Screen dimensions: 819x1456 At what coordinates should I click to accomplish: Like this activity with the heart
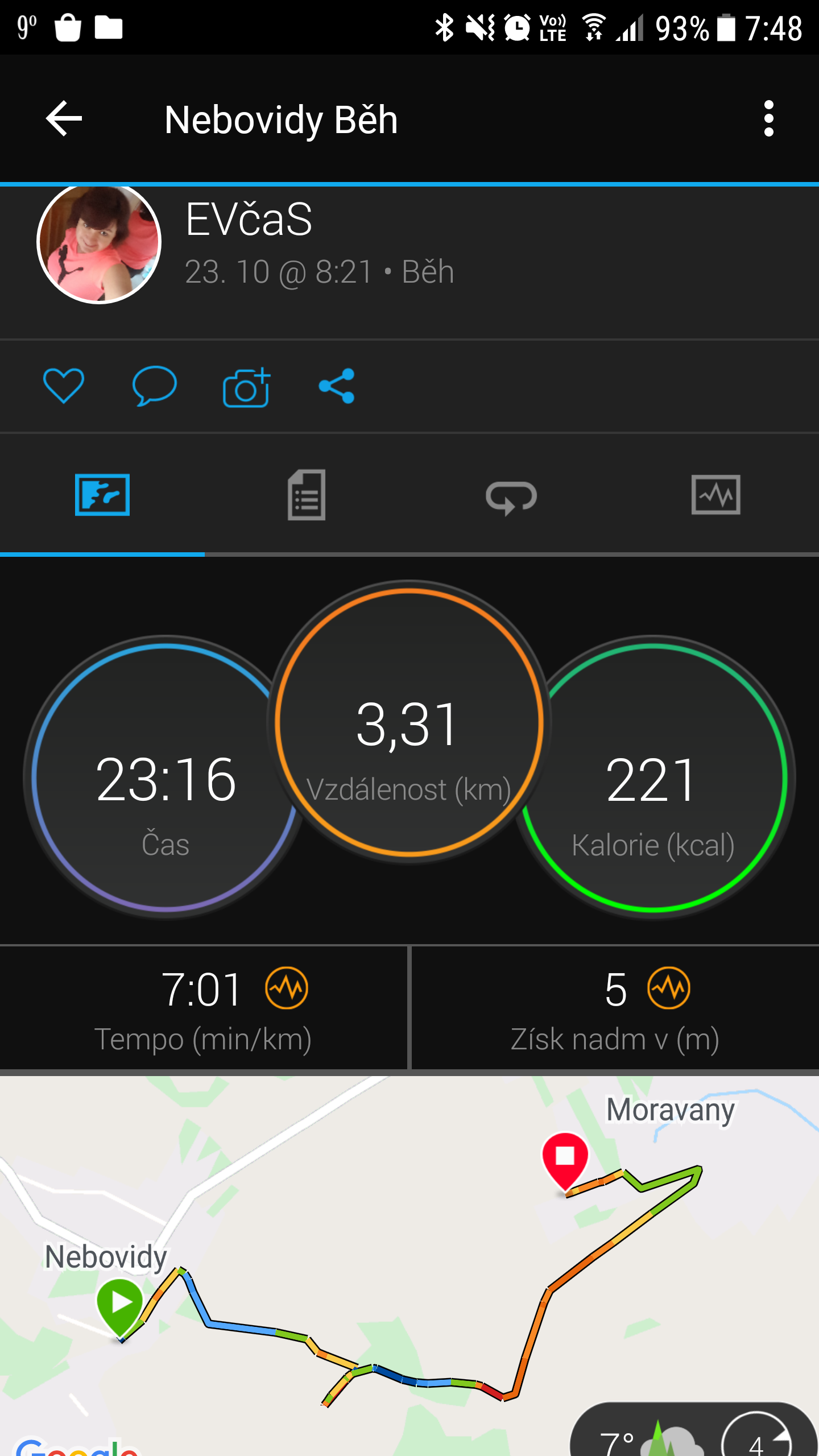pos(64,386)
